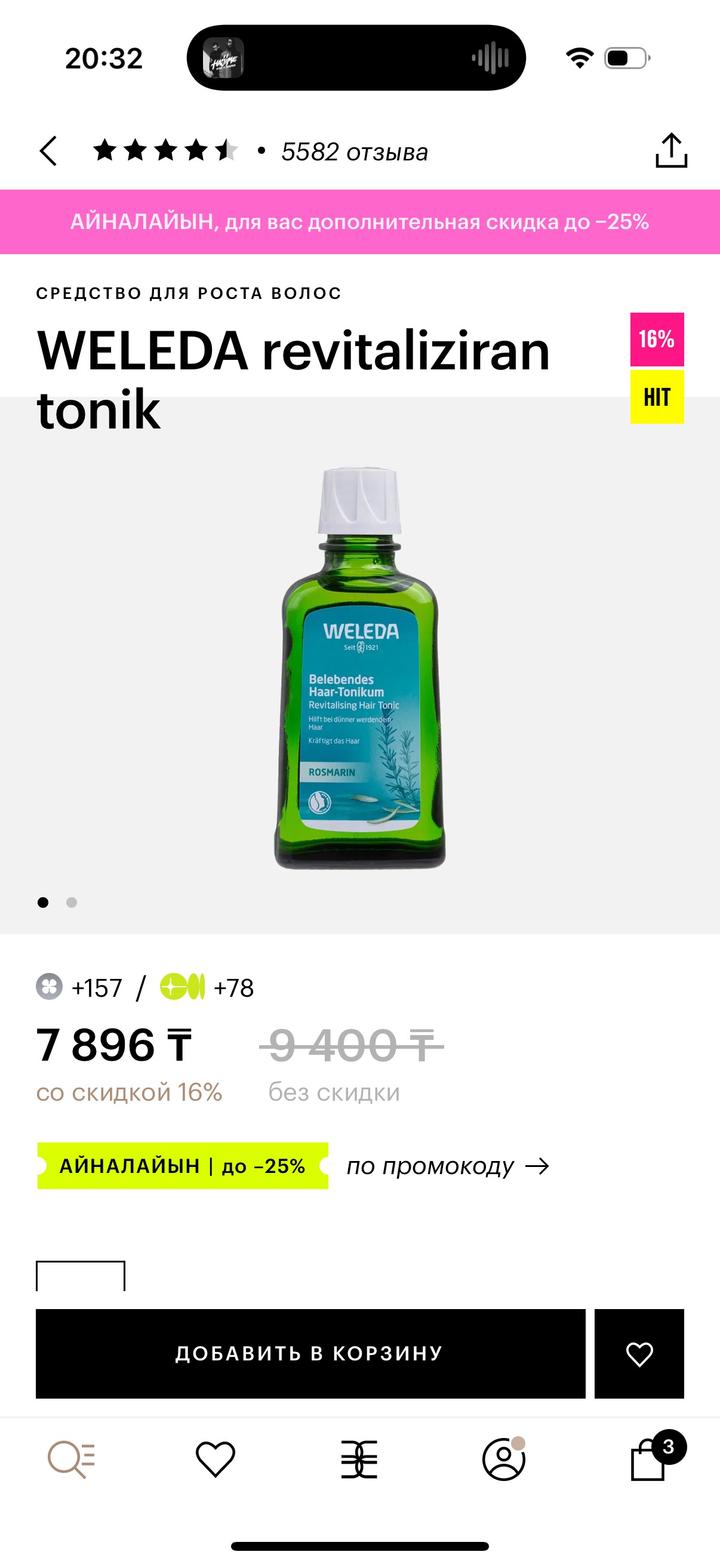Add product to favorites with heart button
Viewport: 720px width, 1565px height.
(639, 1353)
